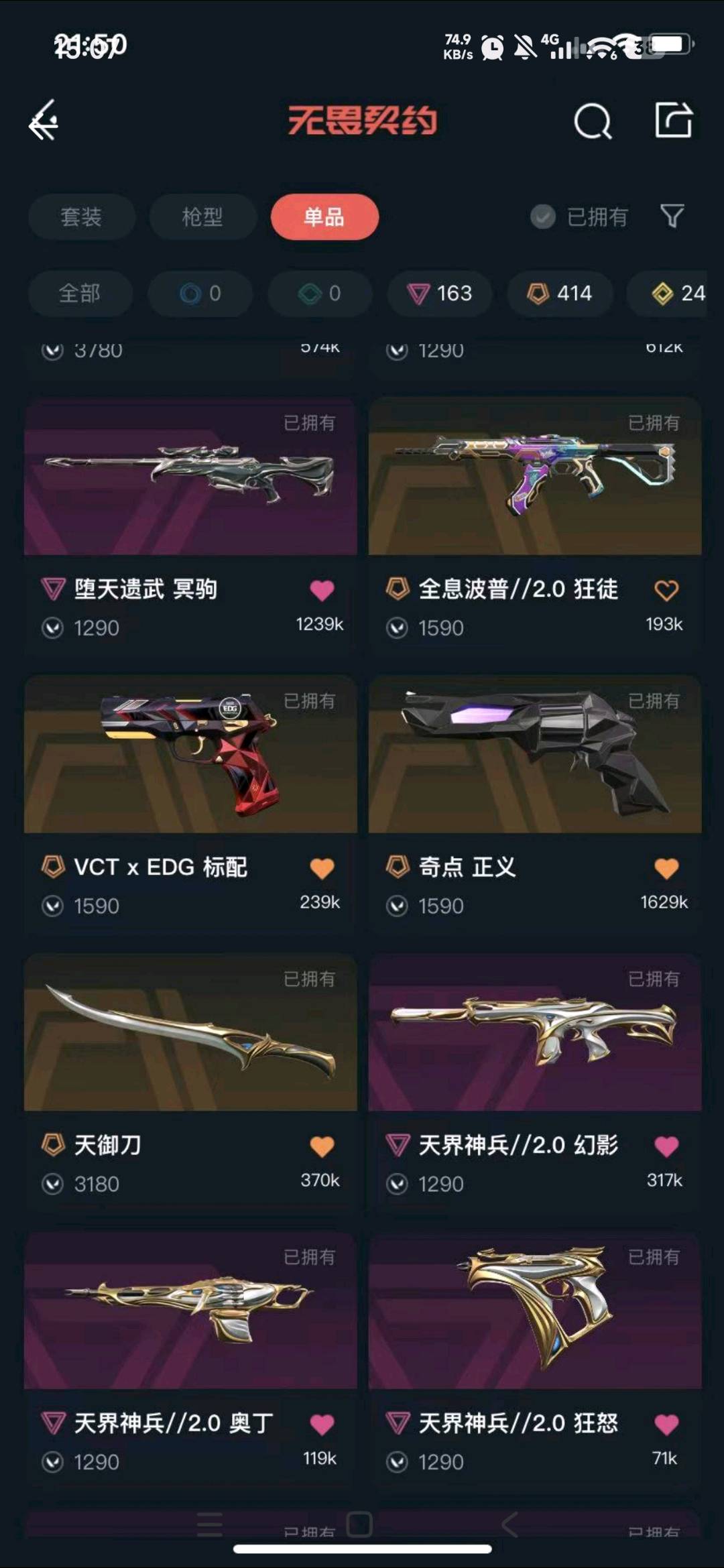Open the 天界神兵//2.0 奥丁 skin card
The image size is (724, 1568).
coord(190,1311)
